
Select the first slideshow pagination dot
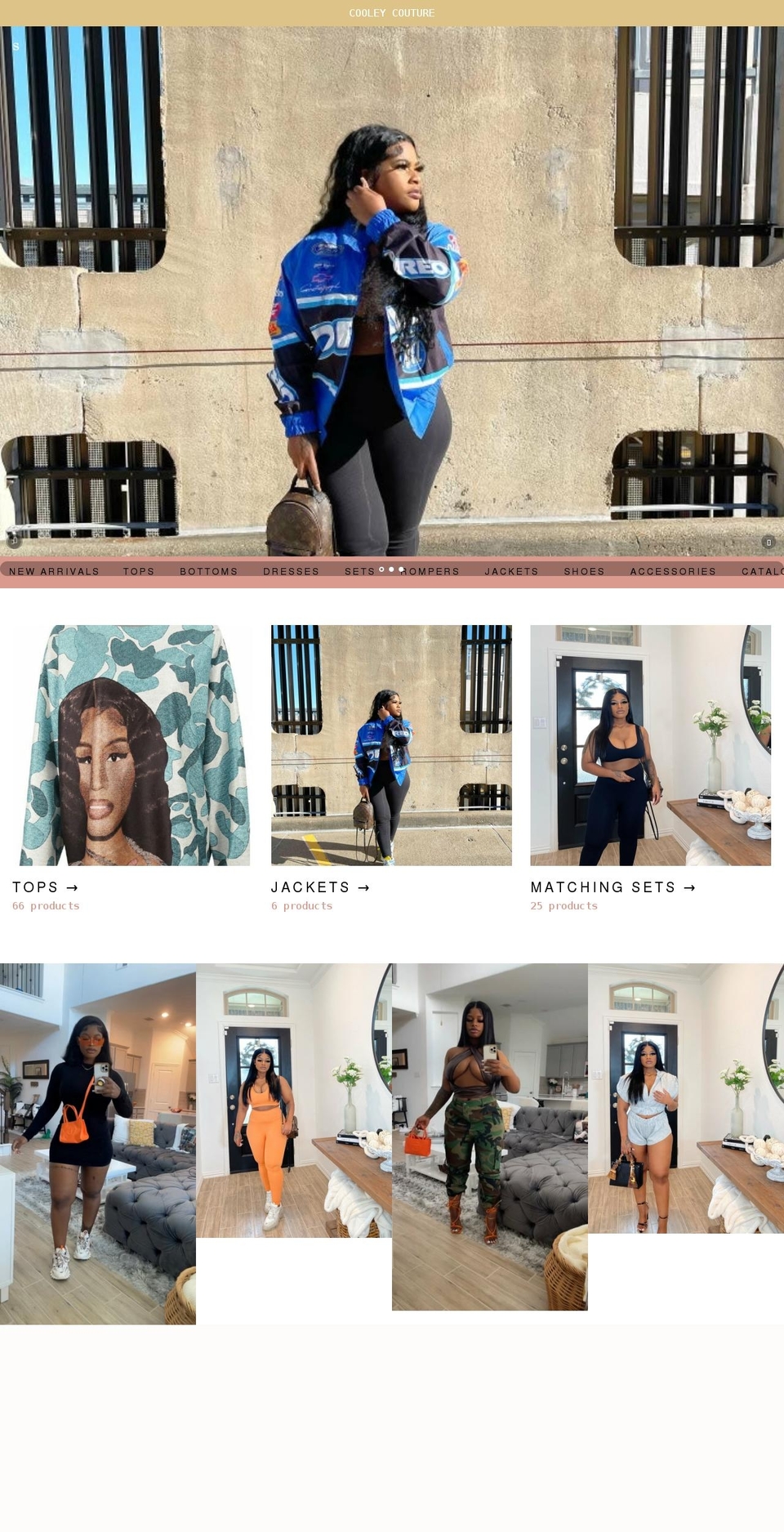[x=381, y=569]
